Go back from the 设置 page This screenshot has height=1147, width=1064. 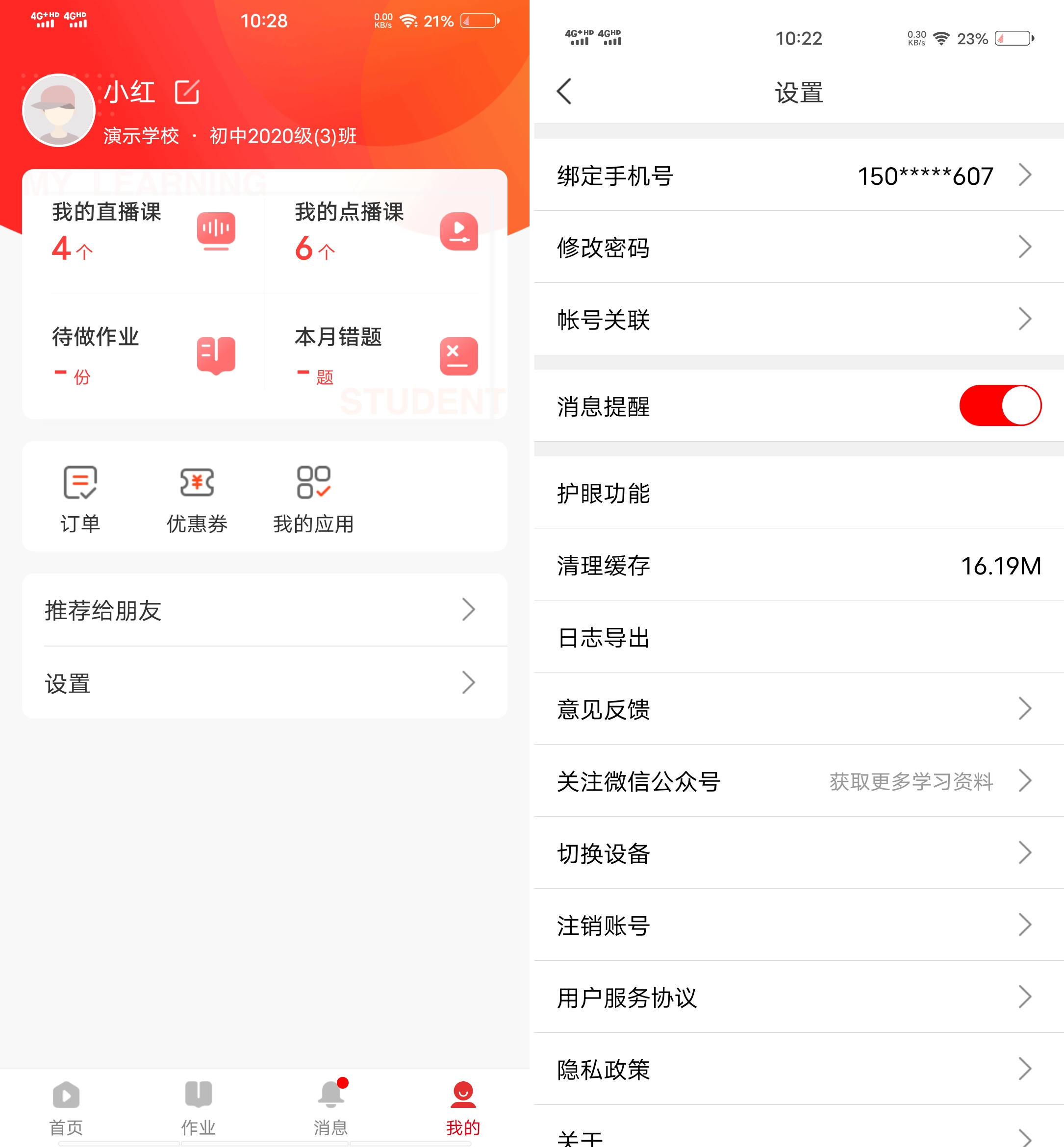click(564, 92)
